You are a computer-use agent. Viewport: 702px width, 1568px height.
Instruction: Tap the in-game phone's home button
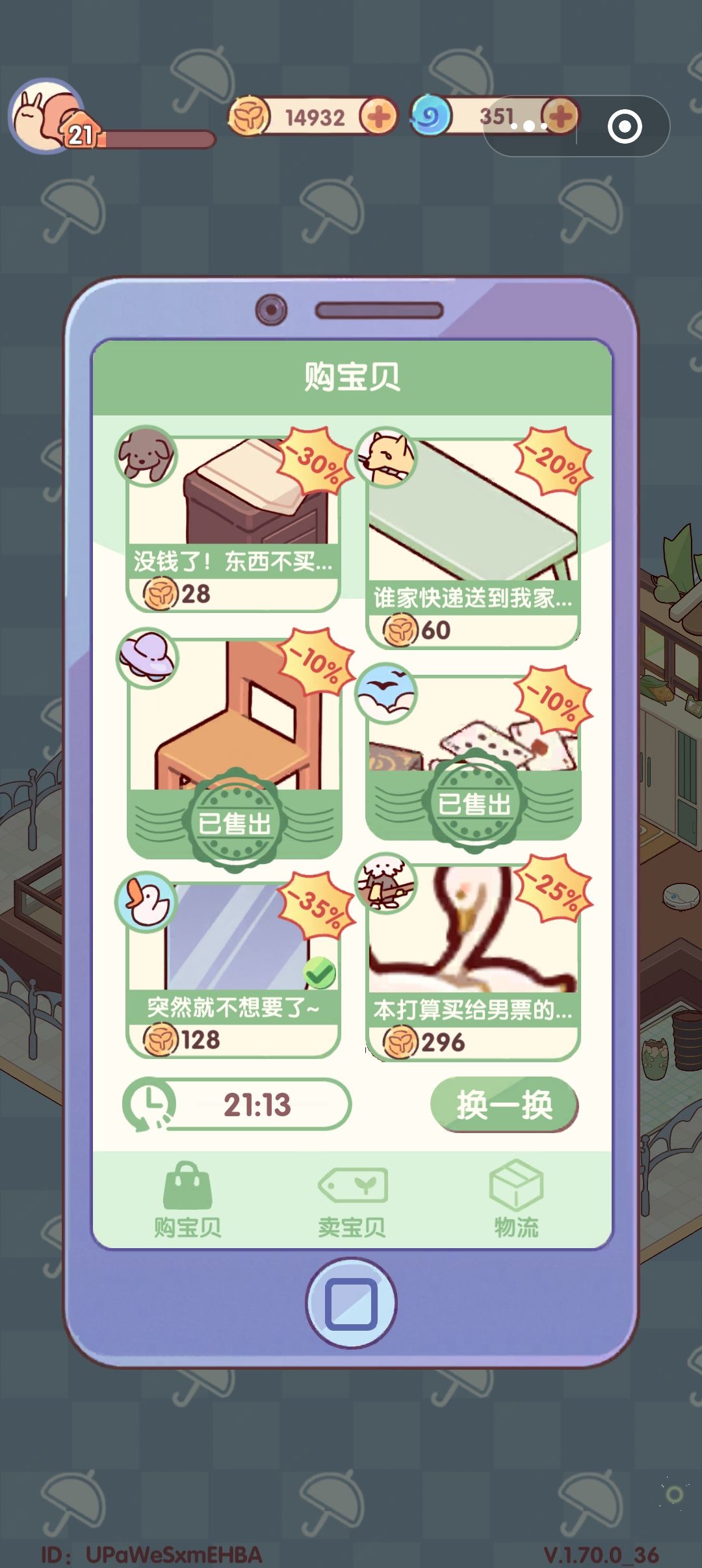click(351, 1303)
